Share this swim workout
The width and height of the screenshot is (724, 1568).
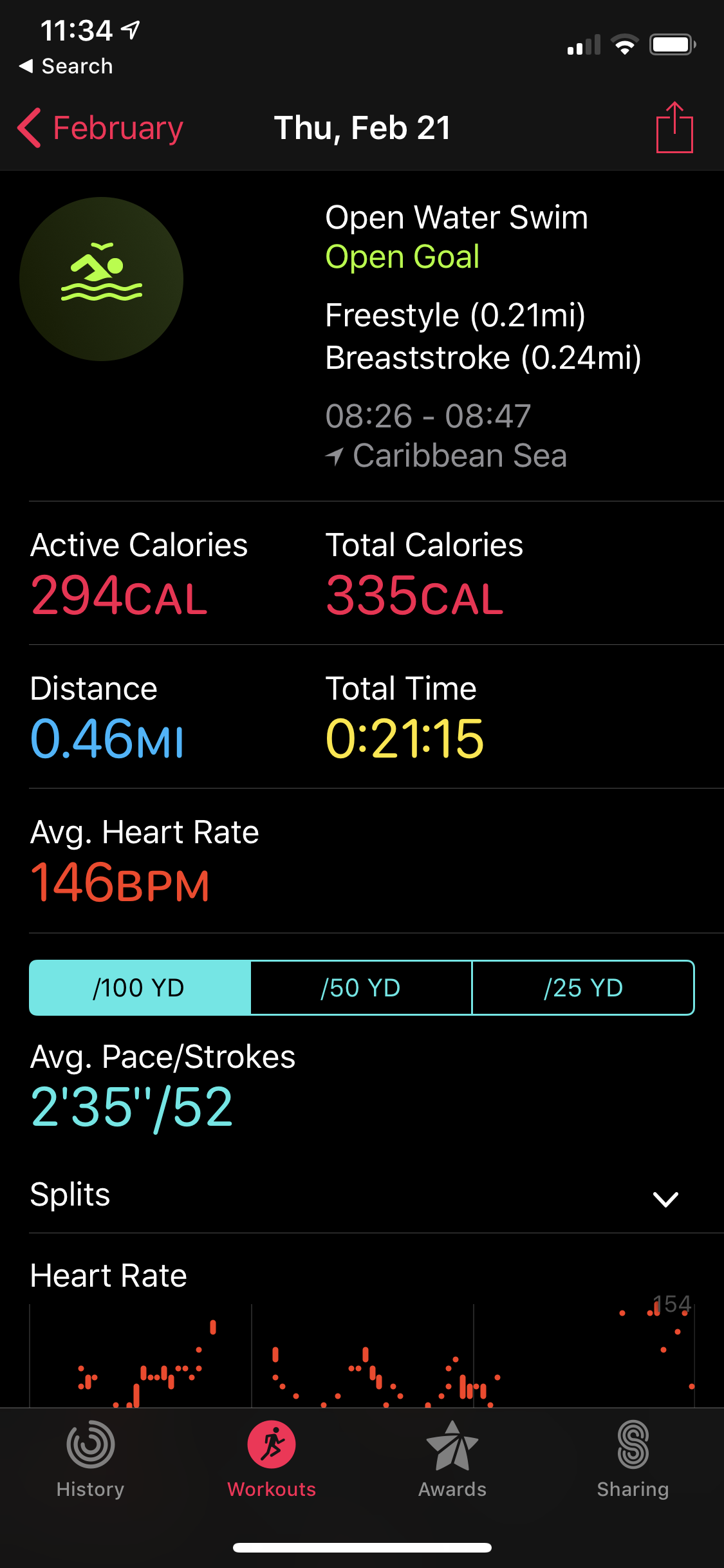coord(674,127)
